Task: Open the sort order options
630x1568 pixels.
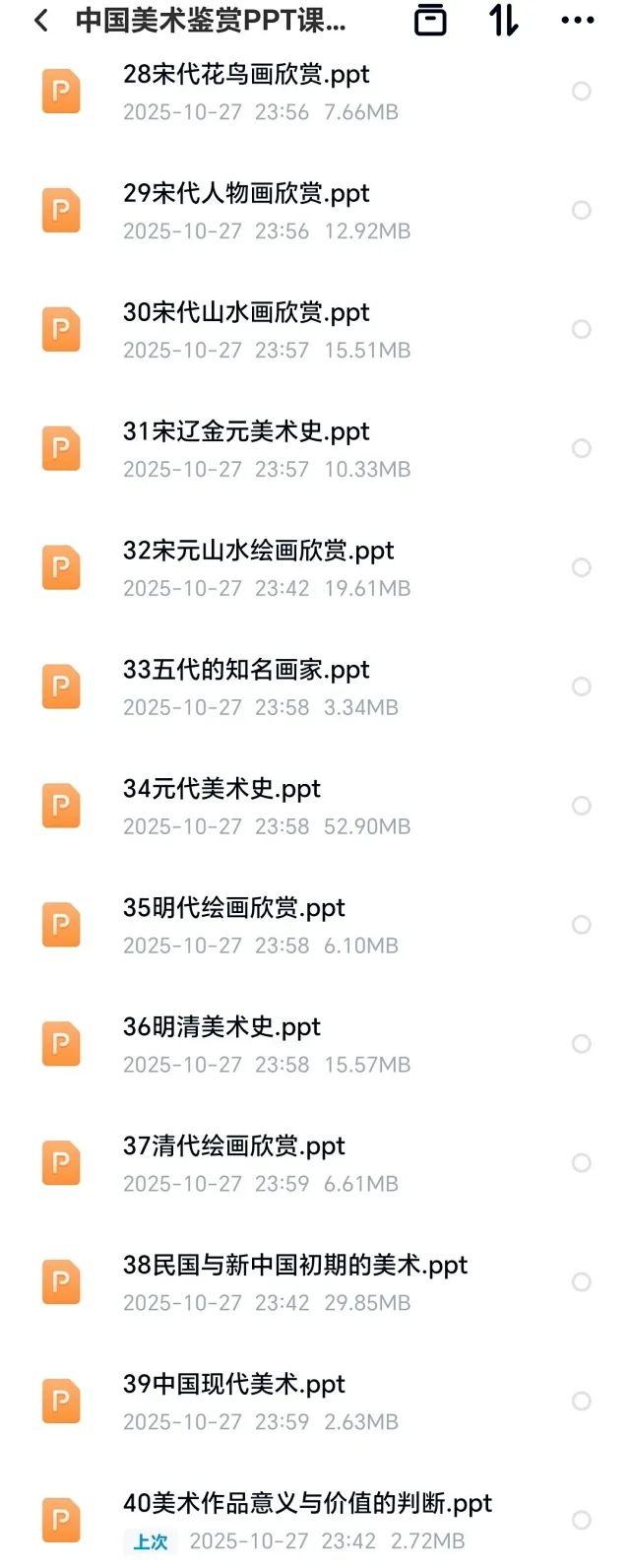Action: [x=504, y=20]
